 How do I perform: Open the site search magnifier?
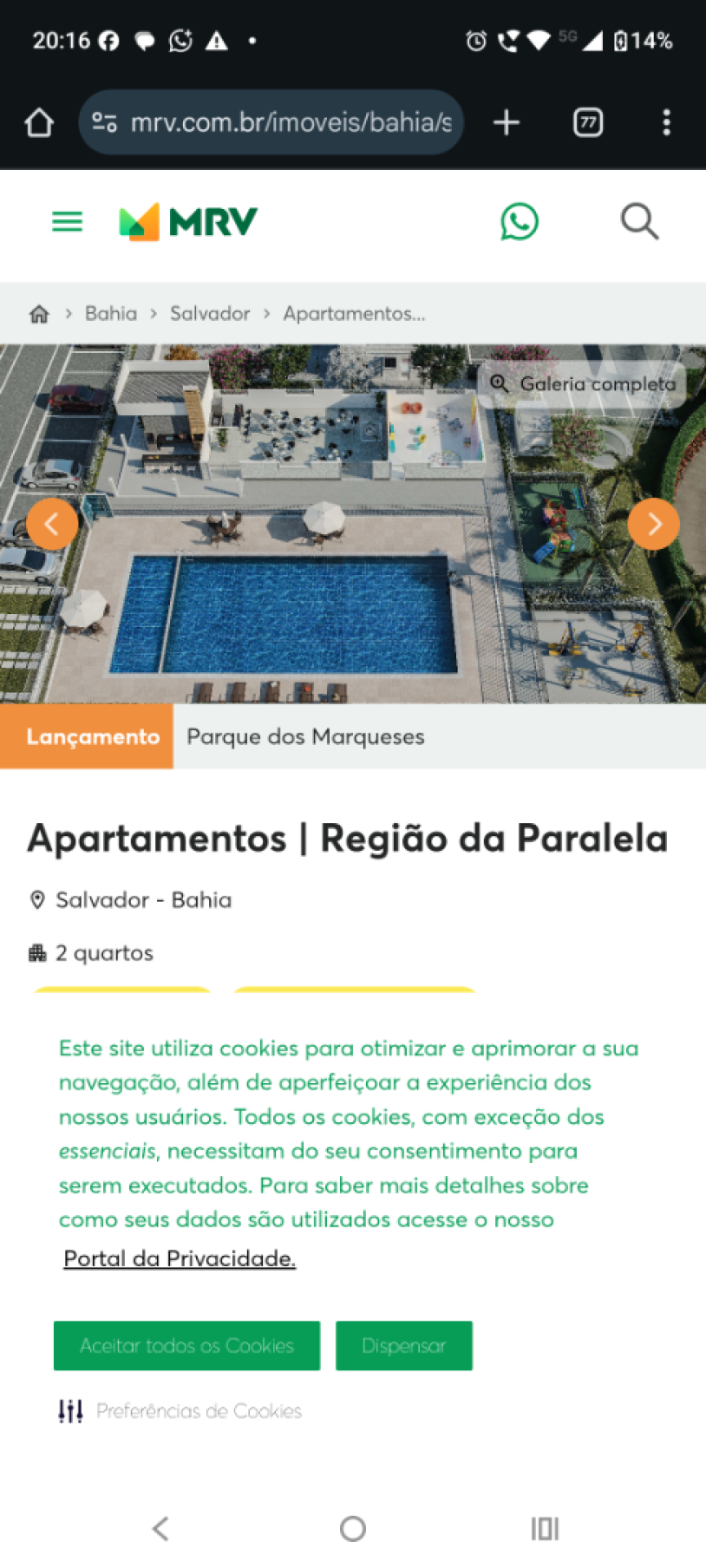coord(639,221)
